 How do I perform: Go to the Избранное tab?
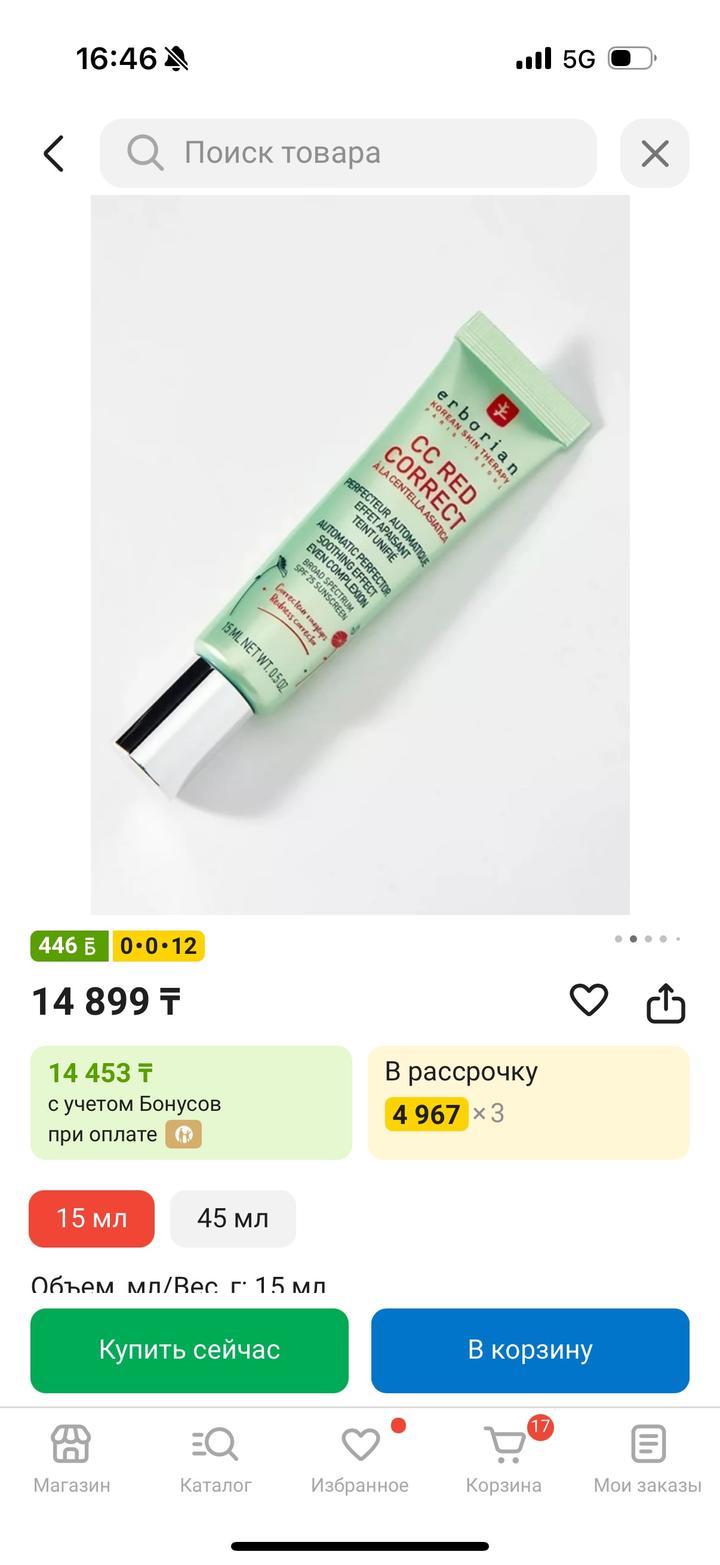(x=360, y=1458)
